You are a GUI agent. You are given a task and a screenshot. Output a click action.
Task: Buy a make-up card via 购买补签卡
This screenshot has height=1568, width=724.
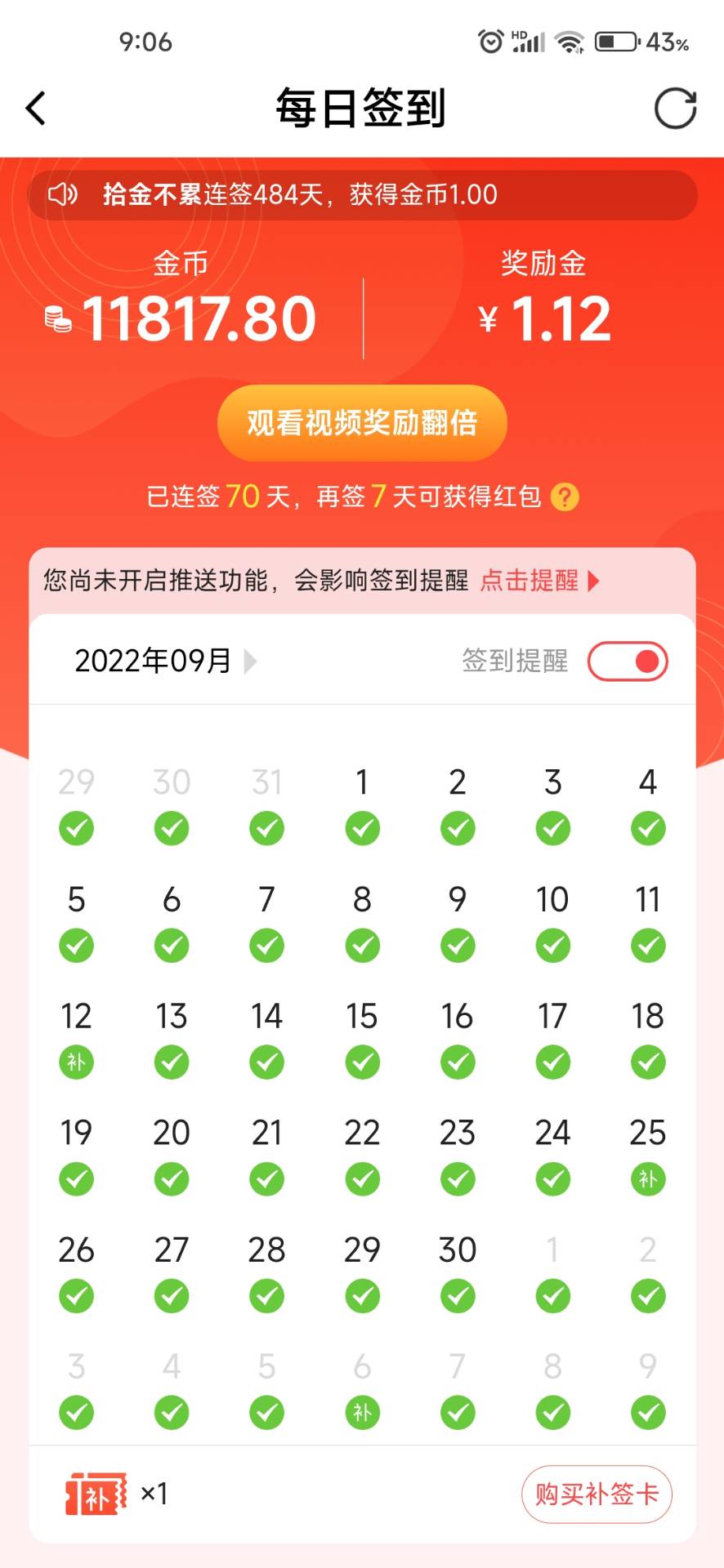(x=596, y=1494)
